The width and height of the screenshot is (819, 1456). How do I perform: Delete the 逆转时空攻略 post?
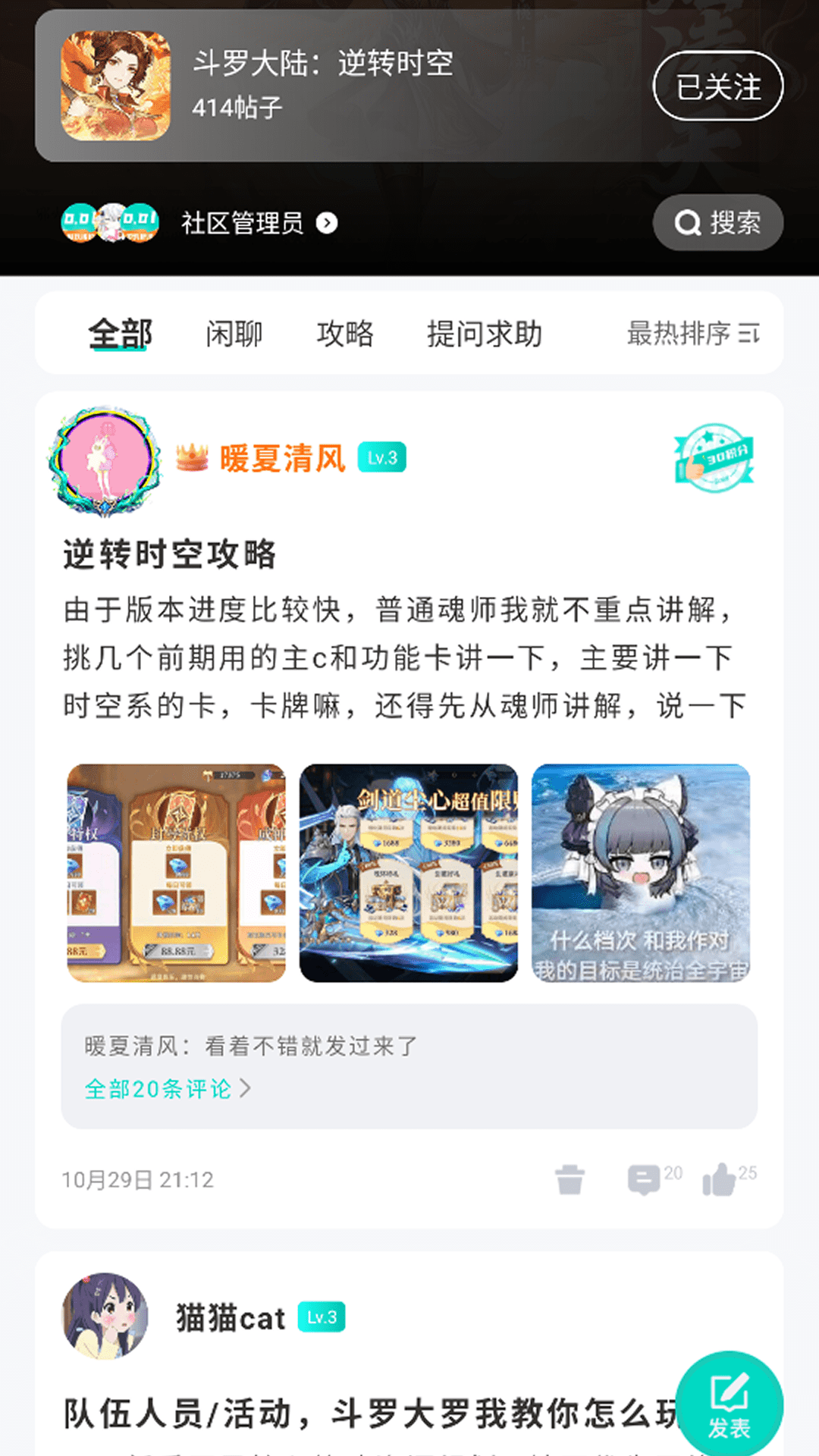tap(570, 1180)
